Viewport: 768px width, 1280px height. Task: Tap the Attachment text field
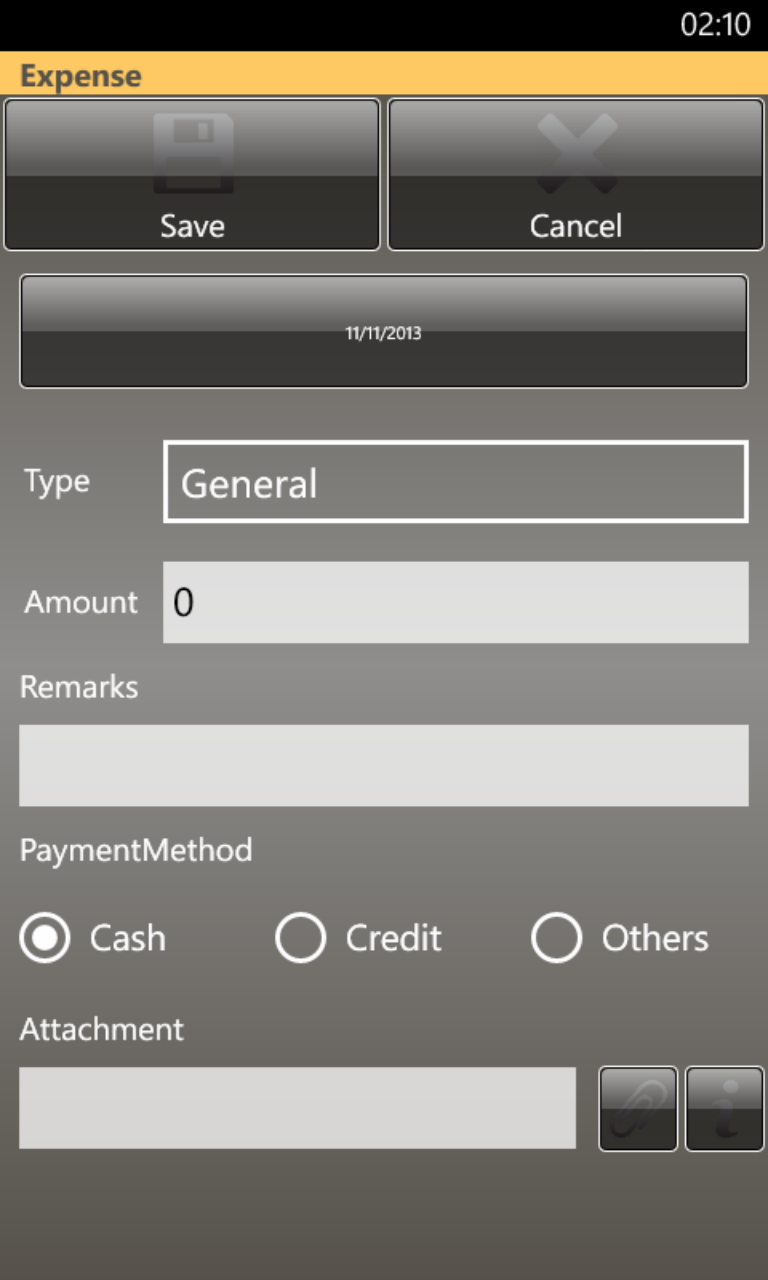pyautogui.click(x=298, y=1107)
